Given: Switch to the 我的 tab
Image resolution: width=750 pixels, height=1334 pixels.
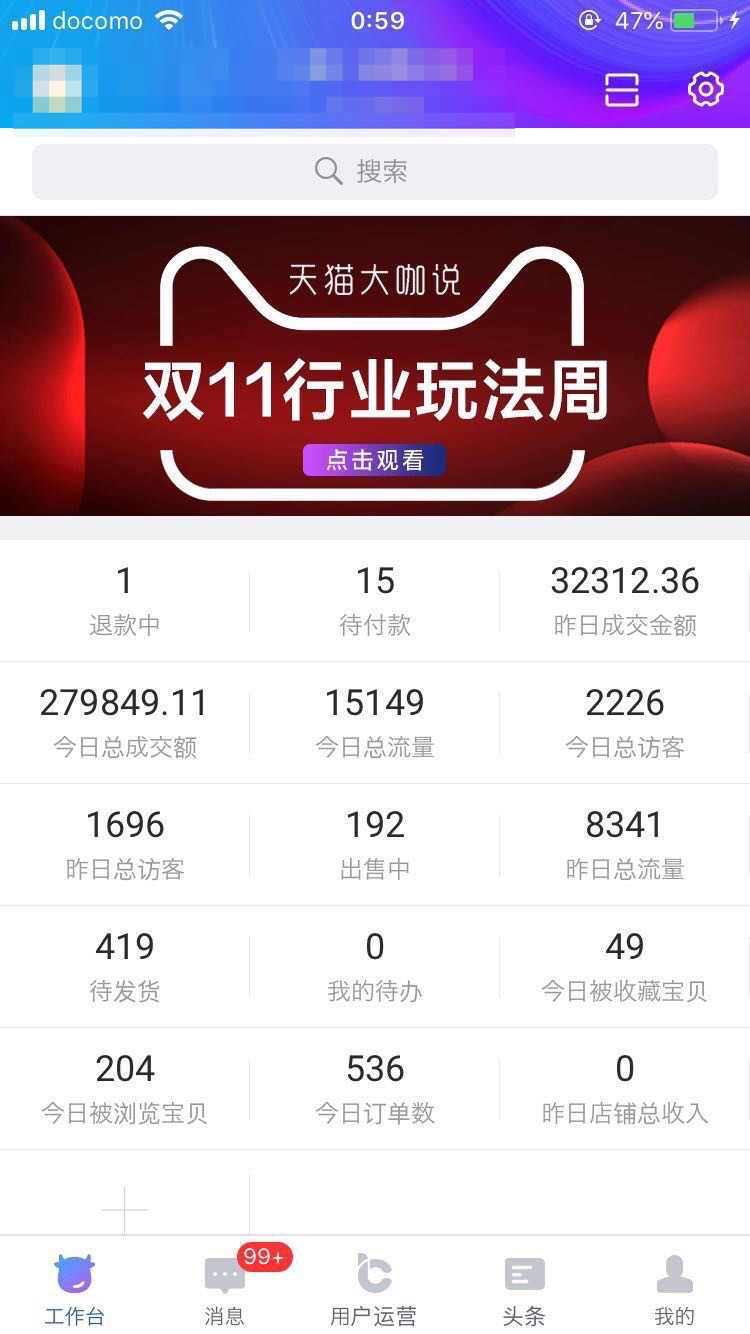Looking at the screenshot, I should (674, 1290).
